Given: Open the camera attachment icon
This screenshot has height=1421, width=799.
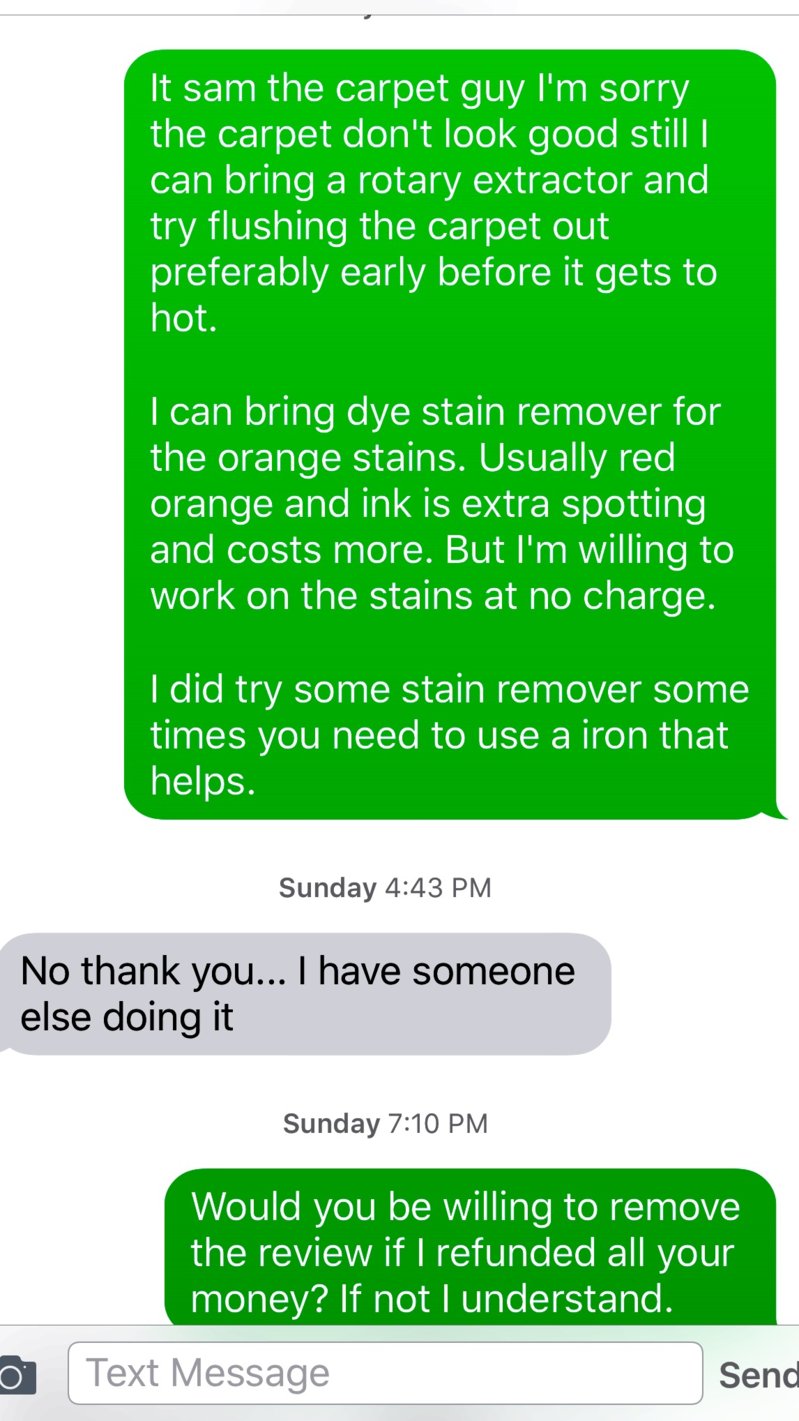Looking at the screenshot, I should 17,1375.
